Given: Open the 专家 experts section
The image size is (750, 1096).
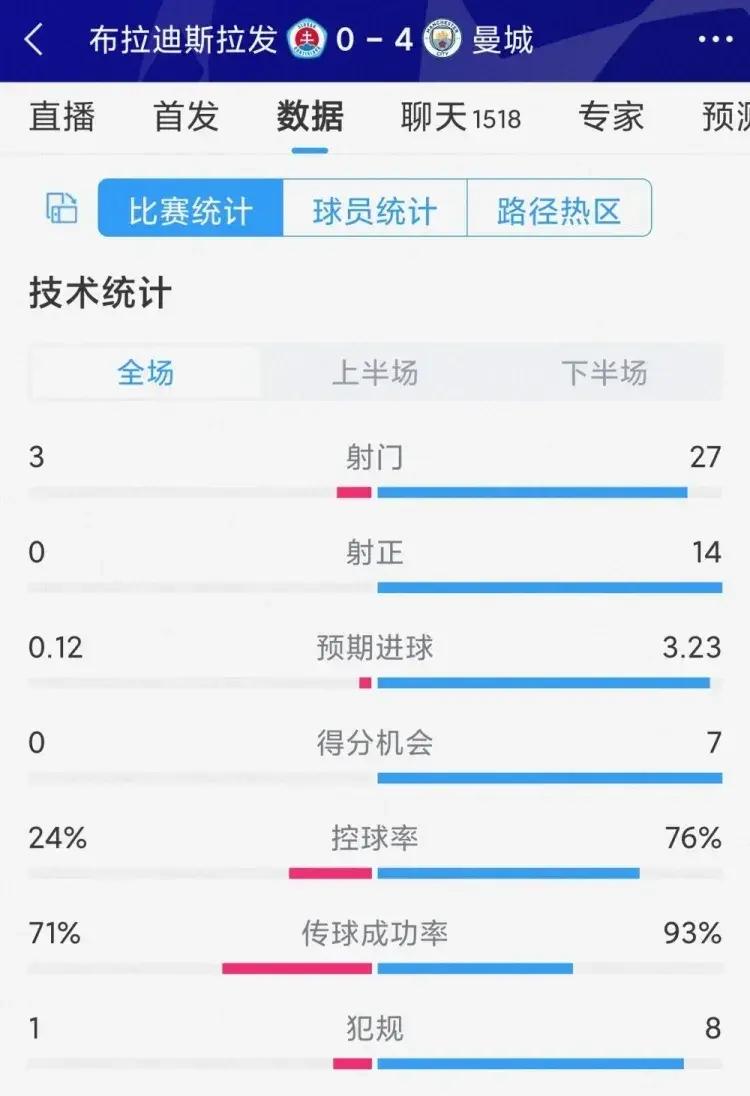Looking at the screenshot, I should click(612, 118).
